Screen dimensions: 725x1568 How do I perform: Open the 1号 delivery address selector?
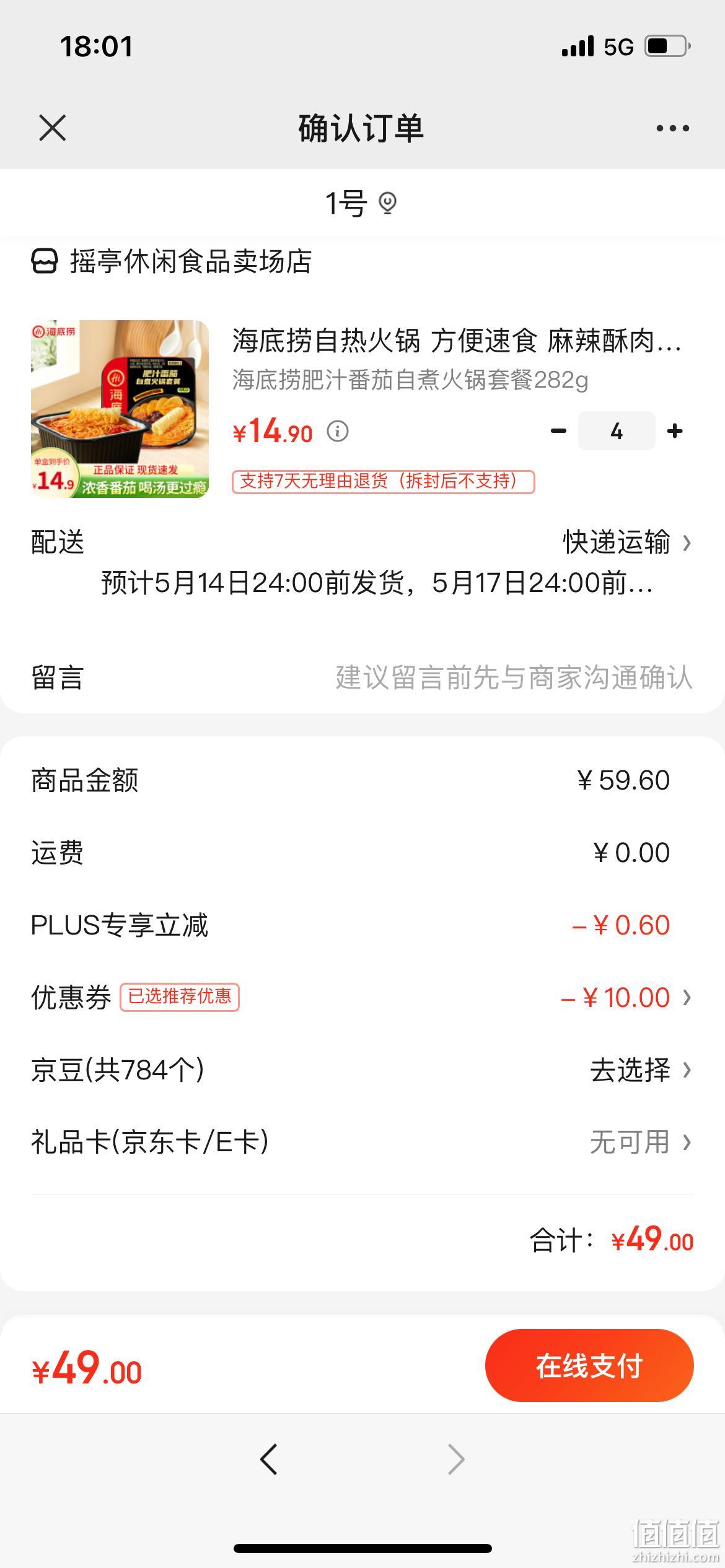(362, 203)
